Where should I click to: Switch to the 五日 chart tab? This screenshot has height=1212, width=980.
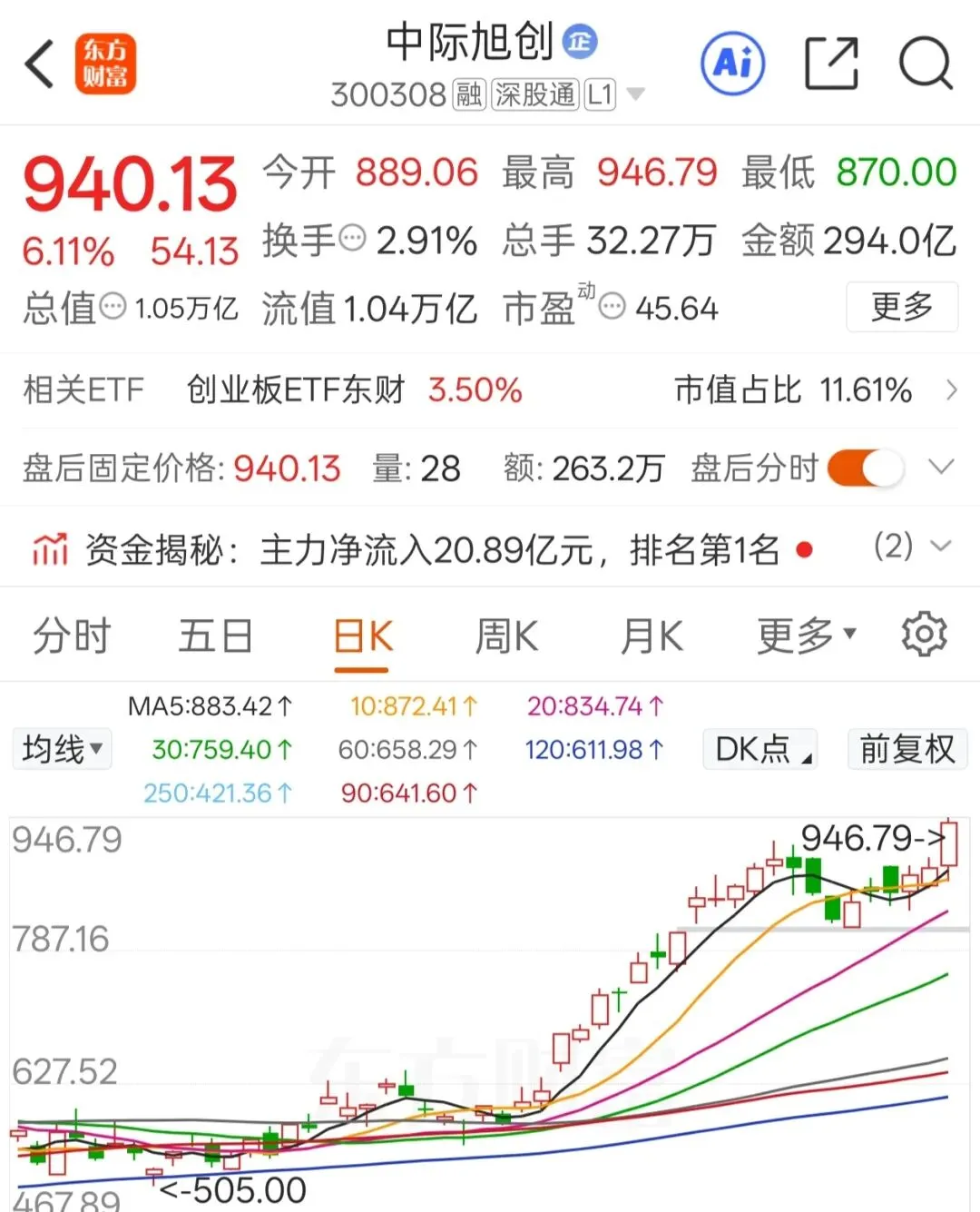point(216,636)
